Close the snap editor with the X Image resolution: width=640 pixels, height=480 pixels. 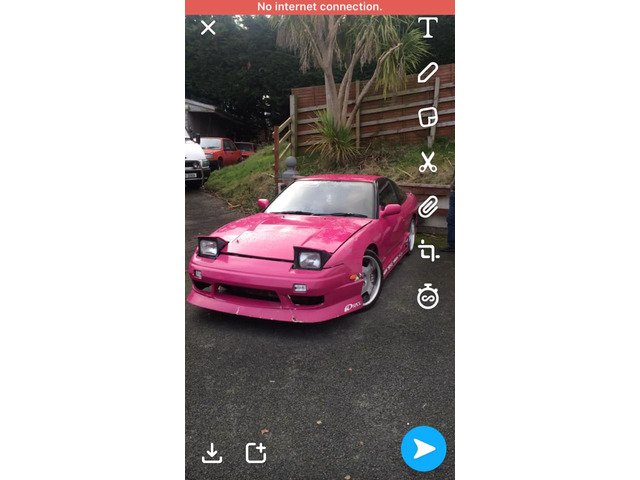point(208,28)
